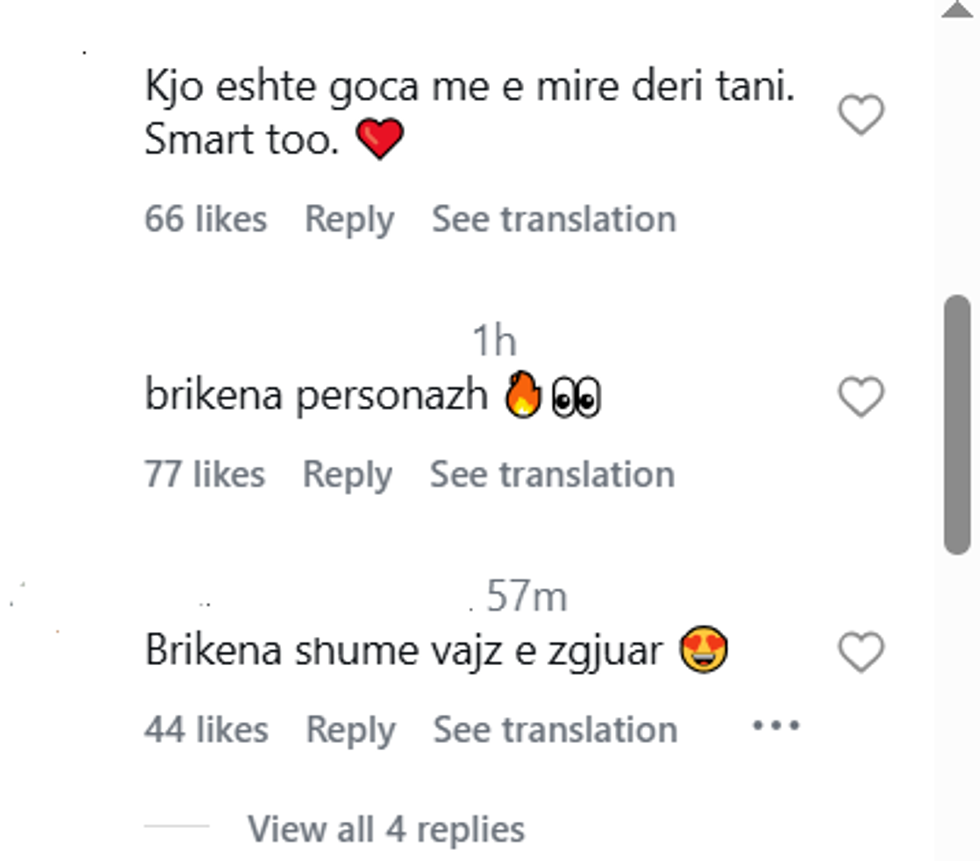Like the 'brikena personazh' comment
The height and width of the screenshot is (861, 980).
coord(860,398)
